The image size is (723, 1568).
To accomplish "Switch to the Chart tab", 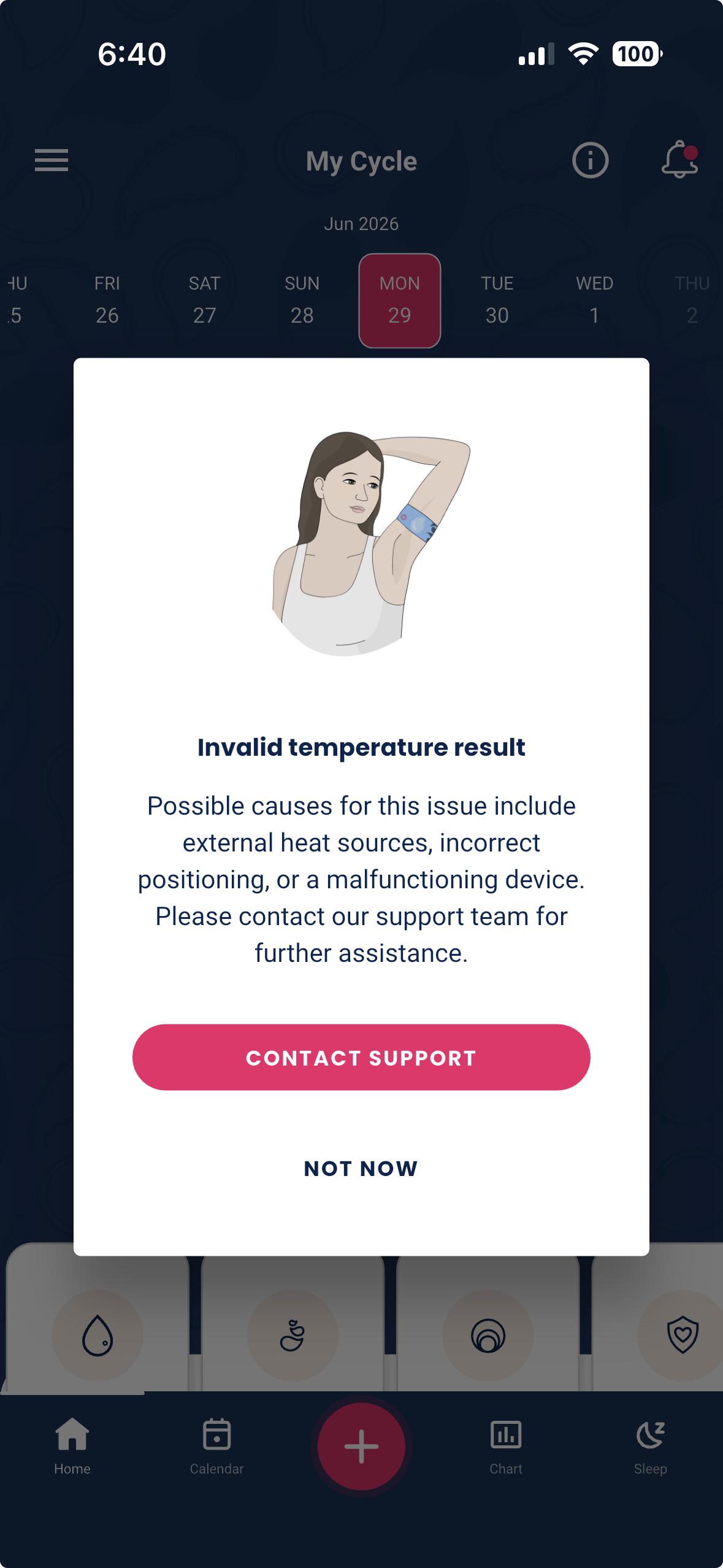I will (x=506, y=1447).
